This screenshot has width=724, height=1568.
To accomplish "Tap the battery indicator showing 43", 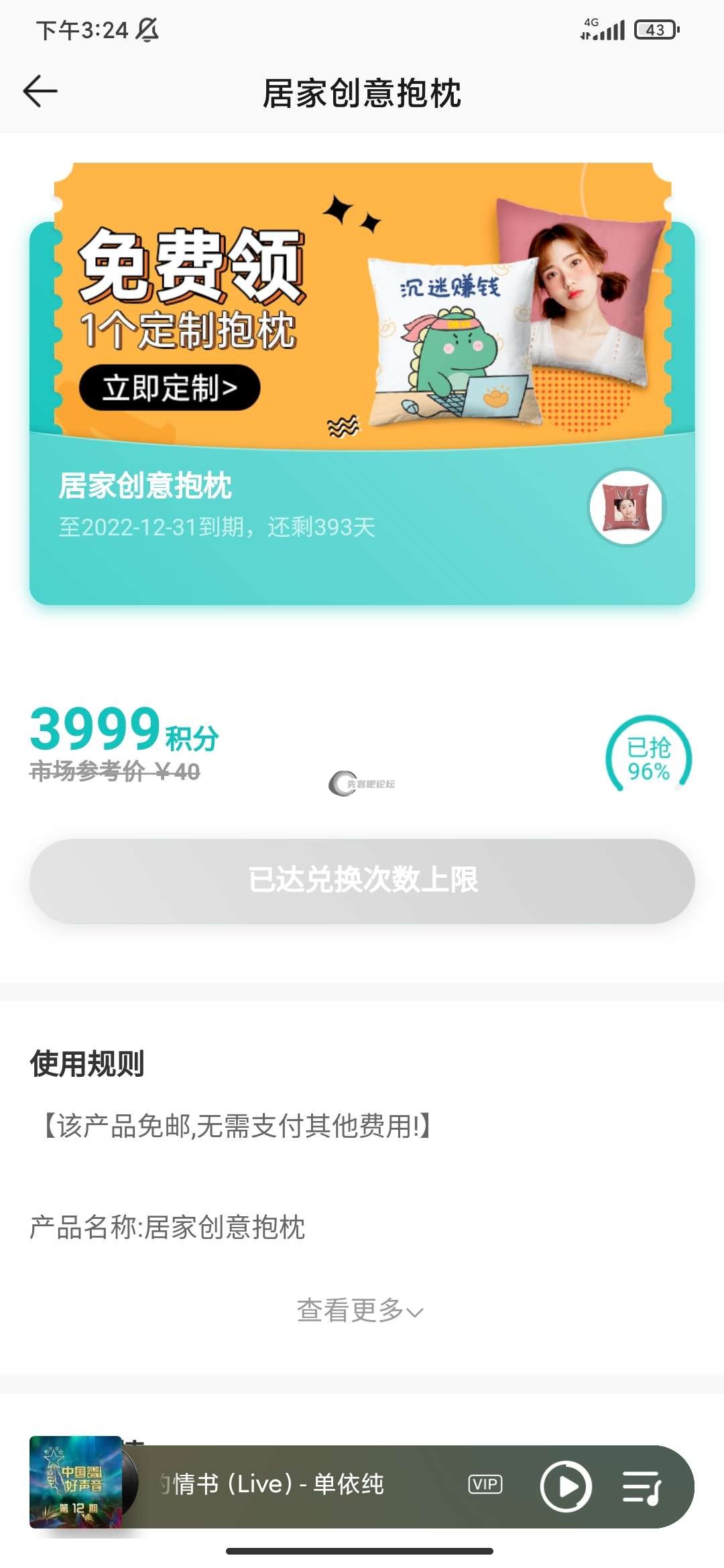I will click(655, 29).
